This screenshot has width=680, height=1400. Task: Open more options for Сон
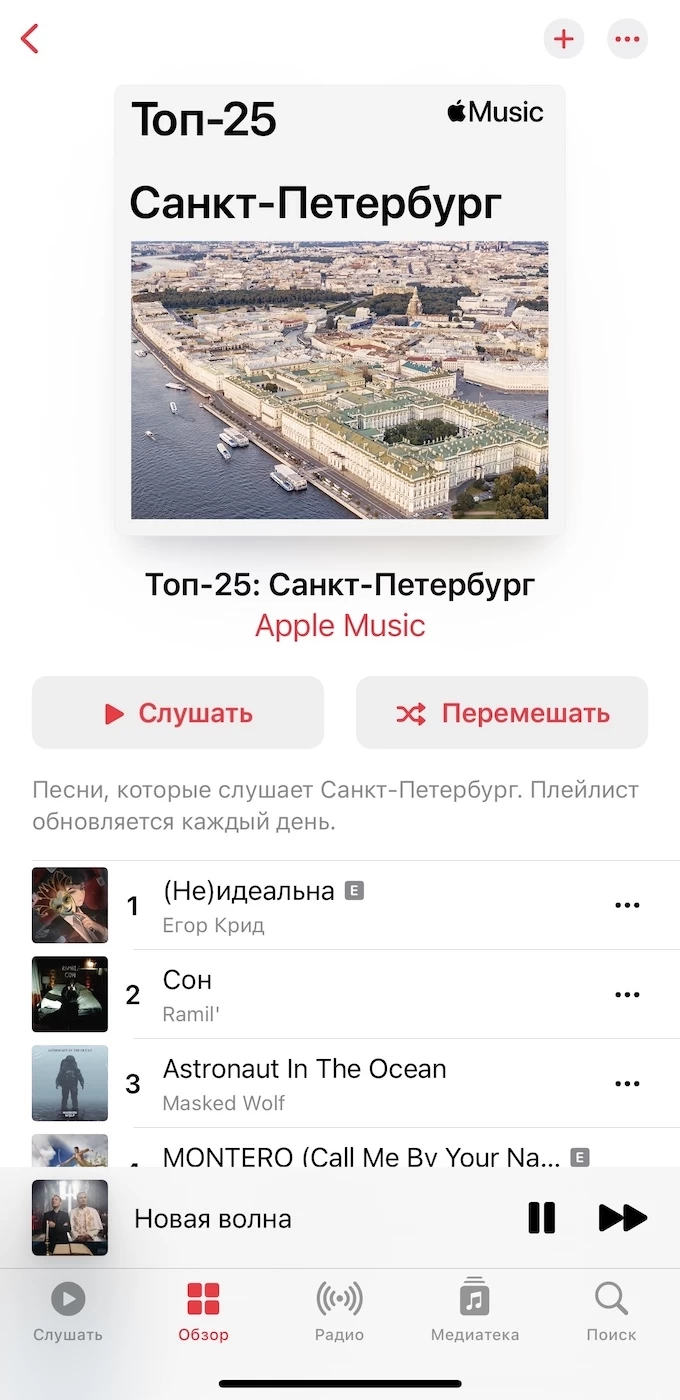coord(627,994)
